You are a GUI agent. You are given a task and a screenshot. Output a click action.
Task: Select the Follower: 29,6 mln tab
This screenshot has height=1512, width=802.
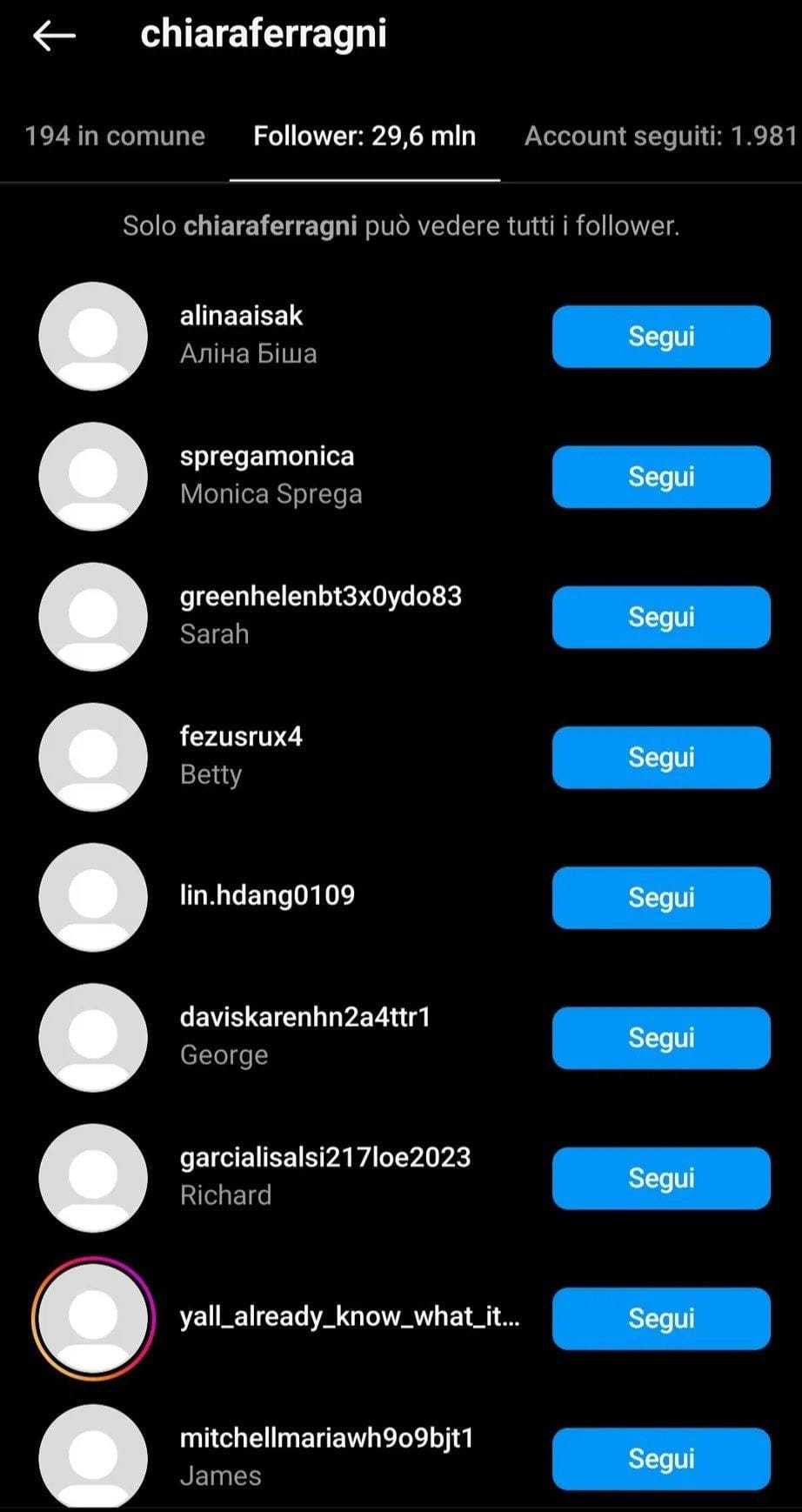364,136
